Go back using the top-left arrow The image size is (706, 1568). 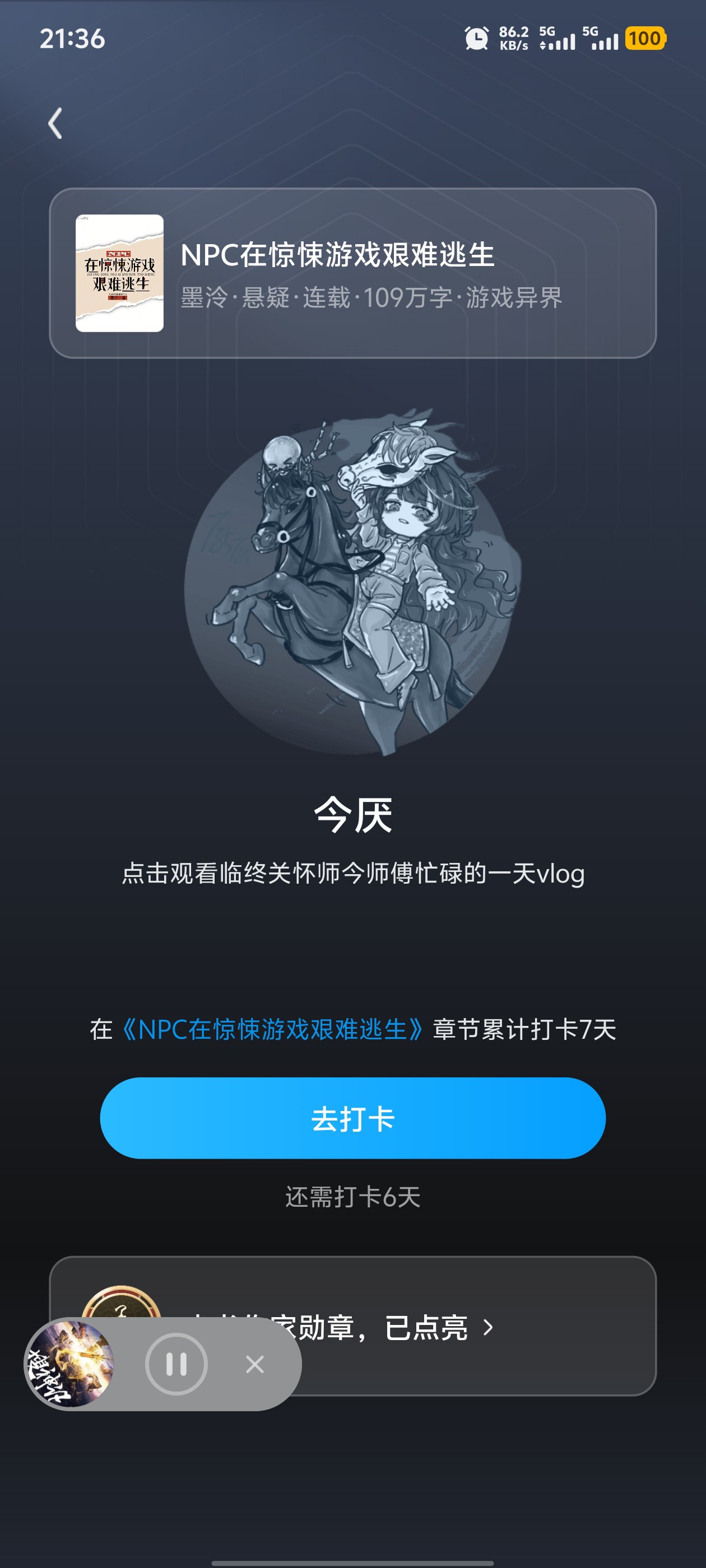55,124
